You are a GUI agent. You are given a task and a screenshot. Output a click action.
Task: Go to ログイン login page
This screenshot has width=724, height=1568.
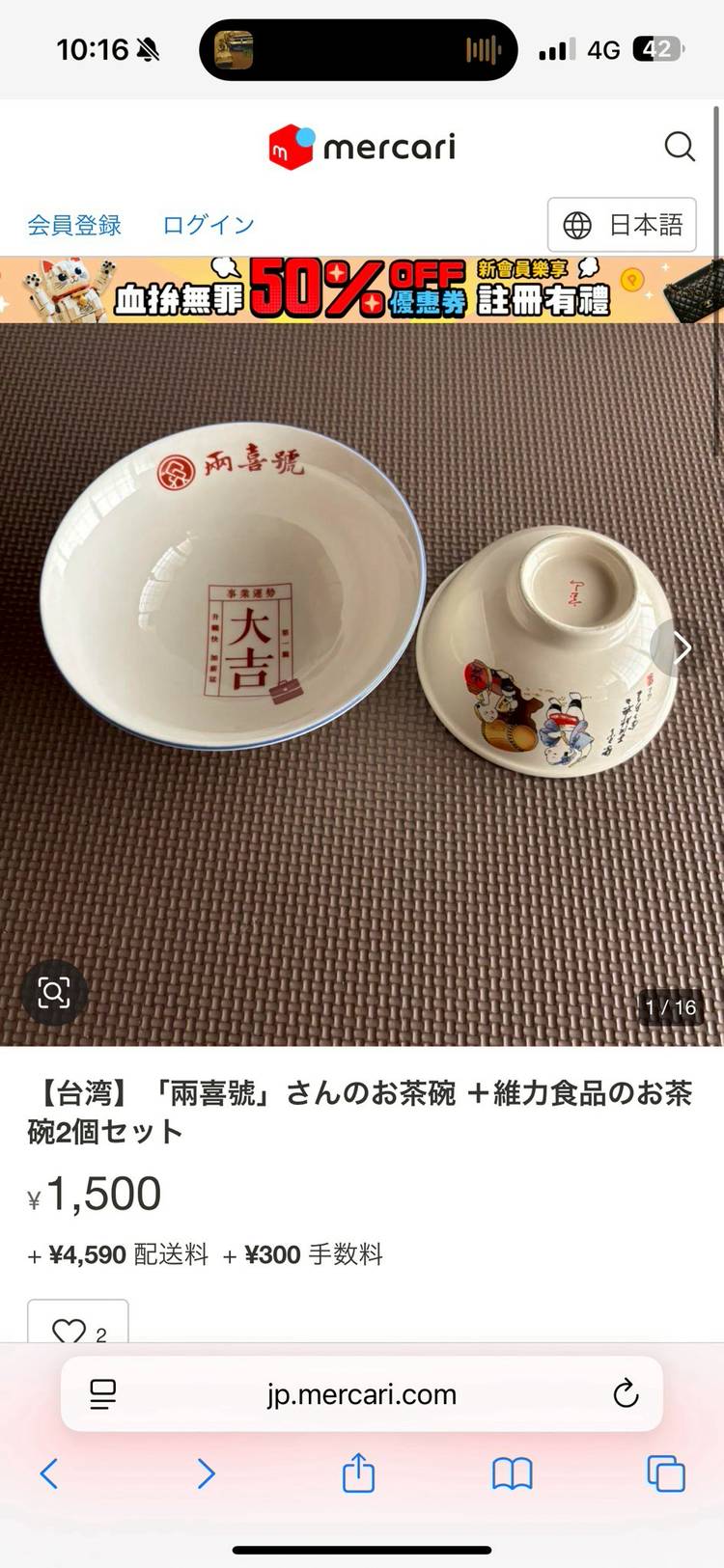click(209, 225)
